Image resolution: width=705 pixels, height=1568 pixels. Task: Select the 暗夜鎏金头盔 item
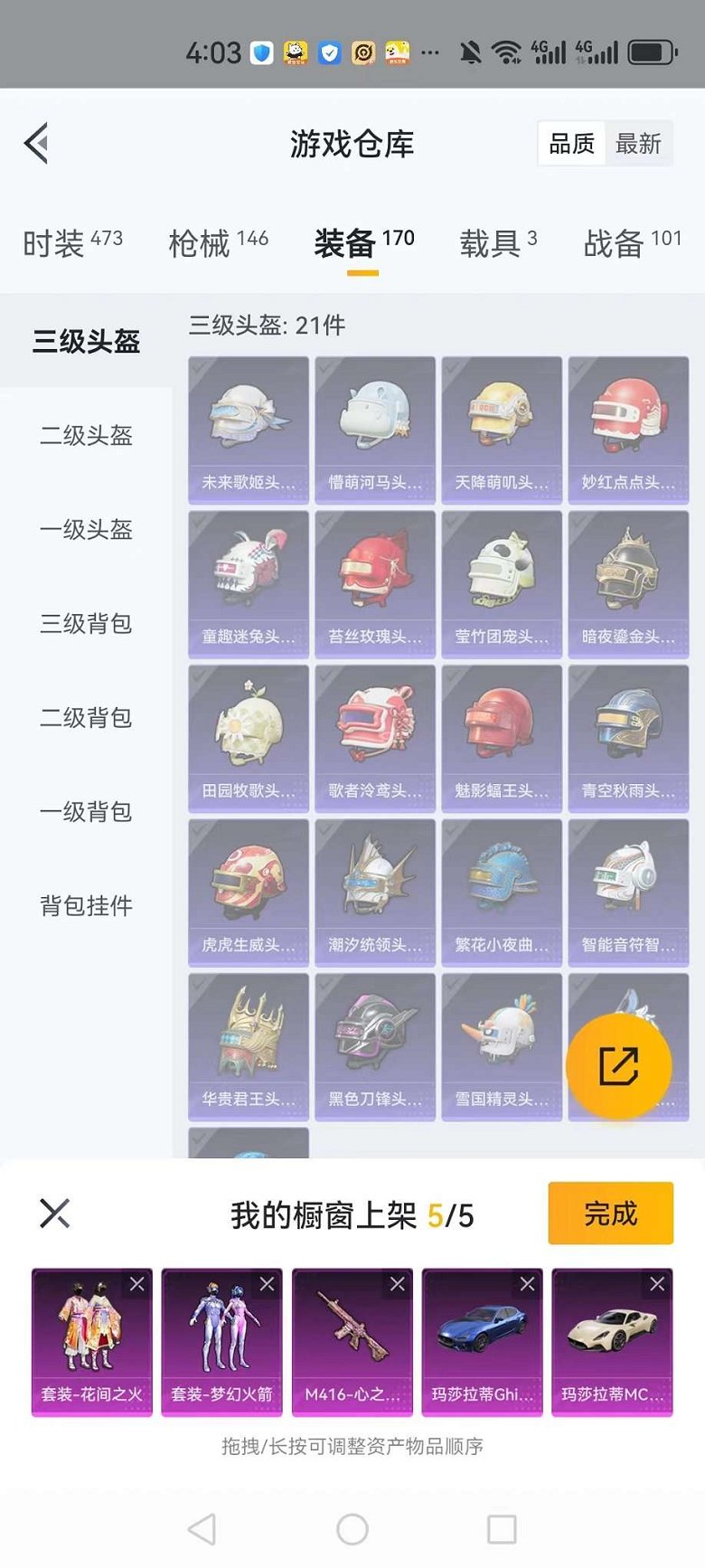tap(628, 584)
